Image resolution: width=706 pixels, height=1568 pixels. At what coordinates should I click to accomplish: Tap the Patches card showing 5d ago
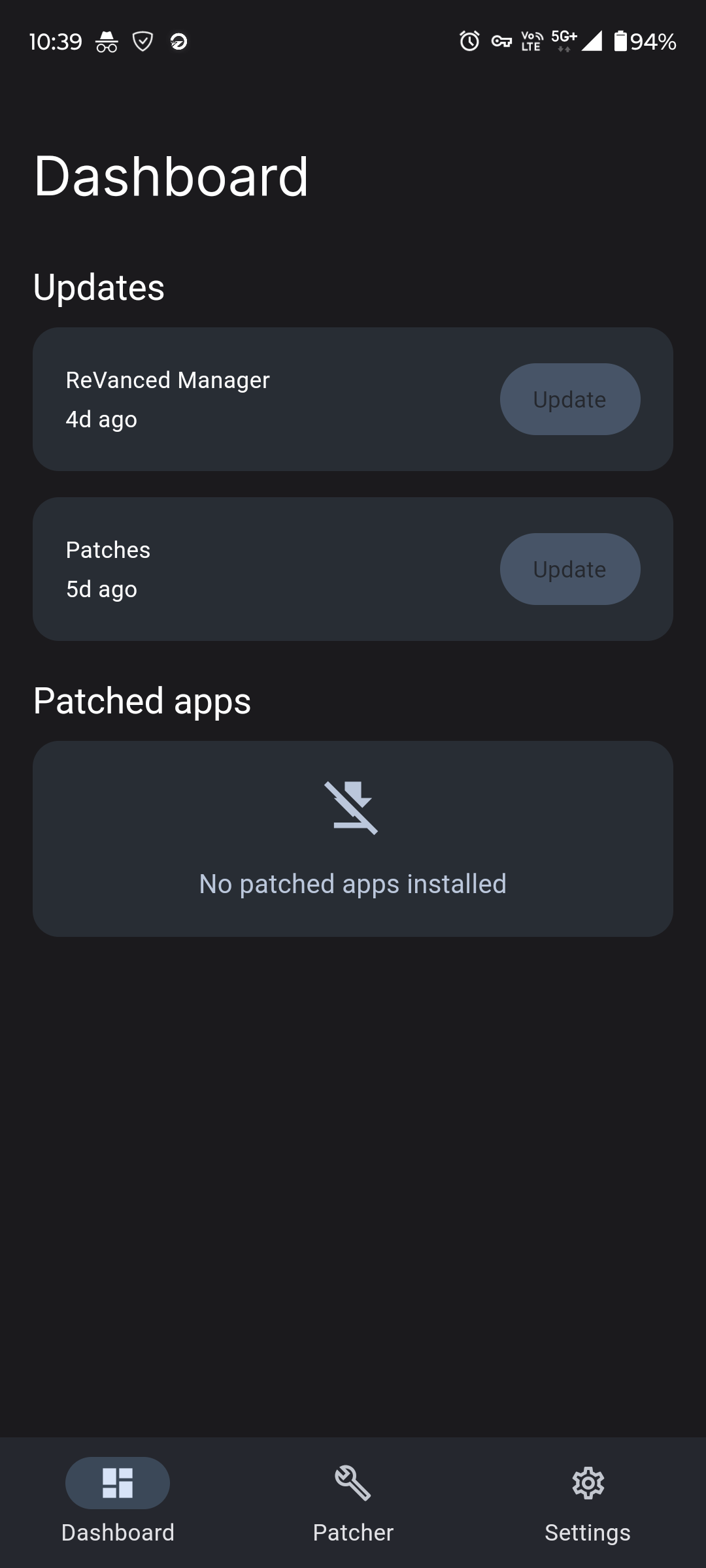point(261,568)
